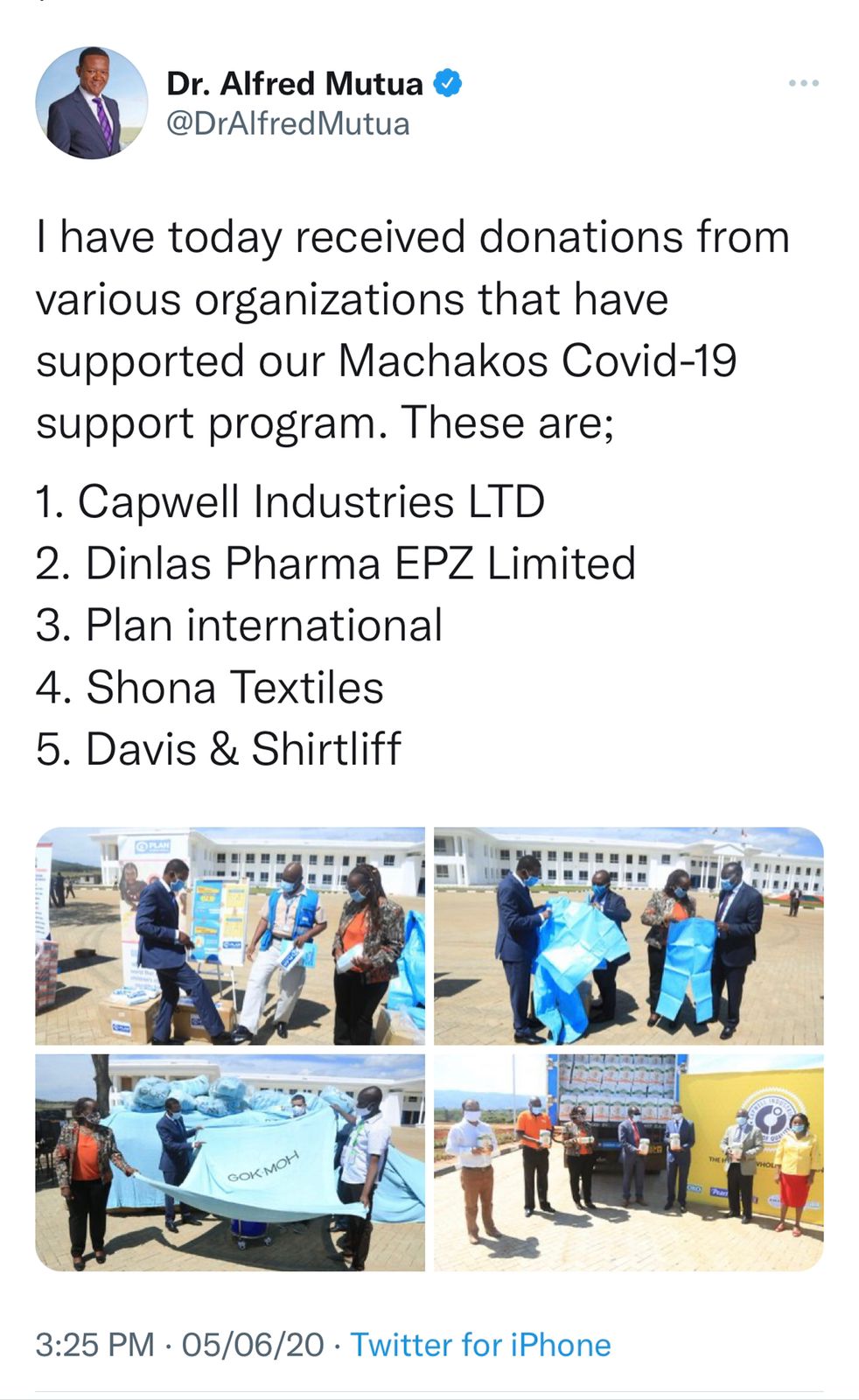The width and height of the screenshot is (859, 1400).
Task: Open Dr. Alfred Mutua's profile picture
Action: (91, 103)
